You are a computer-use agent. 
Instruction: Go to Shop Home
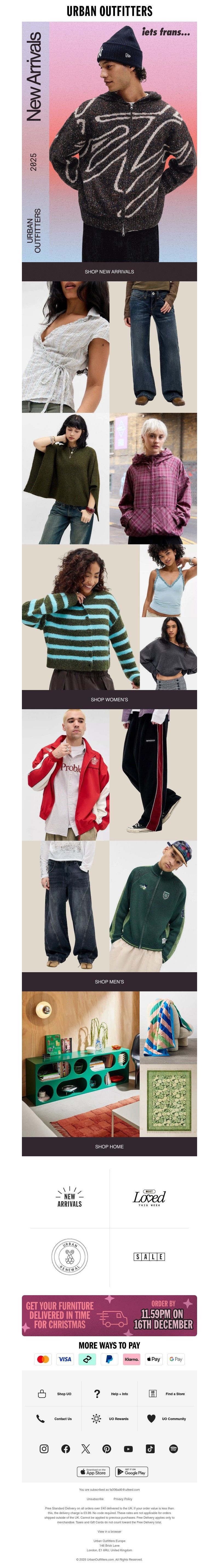[x=109, y=1146]
